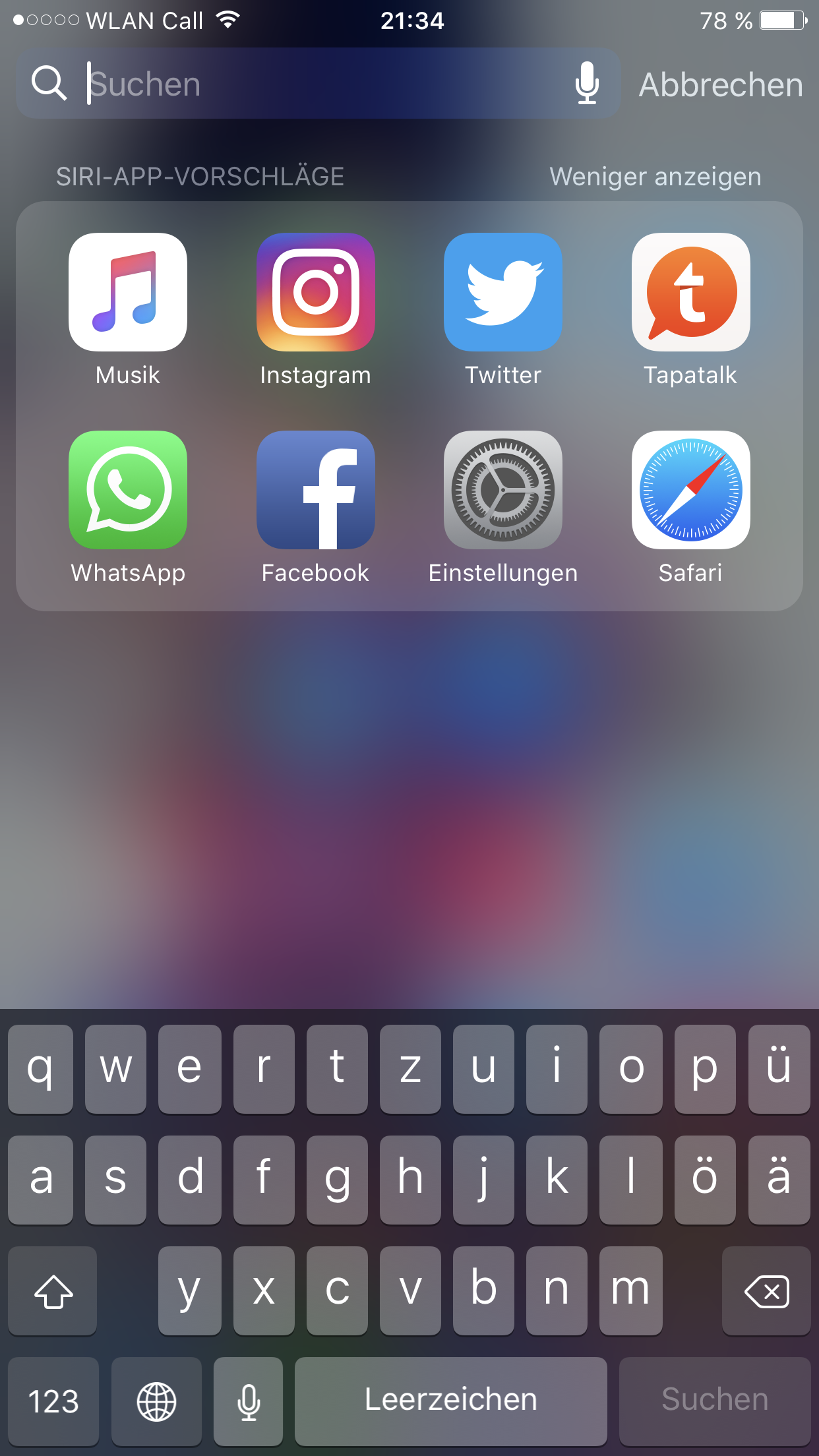Image resolution: width=819 pixels, height=1456 pixels.
Task: Switch keyboard to 123 numbers
Action: pyautogui.click(x=53, y=1401)
